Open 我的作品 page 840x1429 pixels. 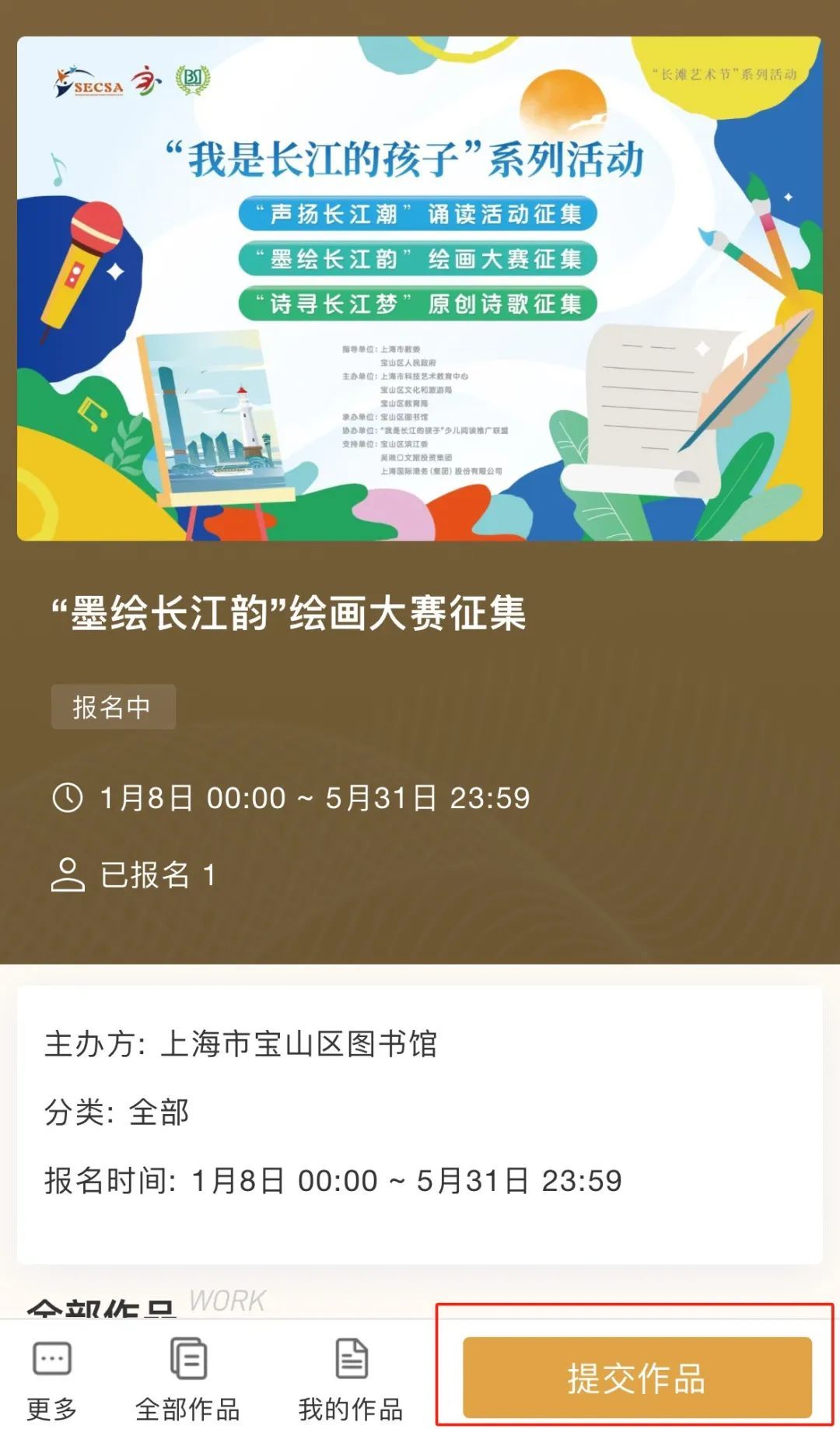click(x=351, y=1378)
